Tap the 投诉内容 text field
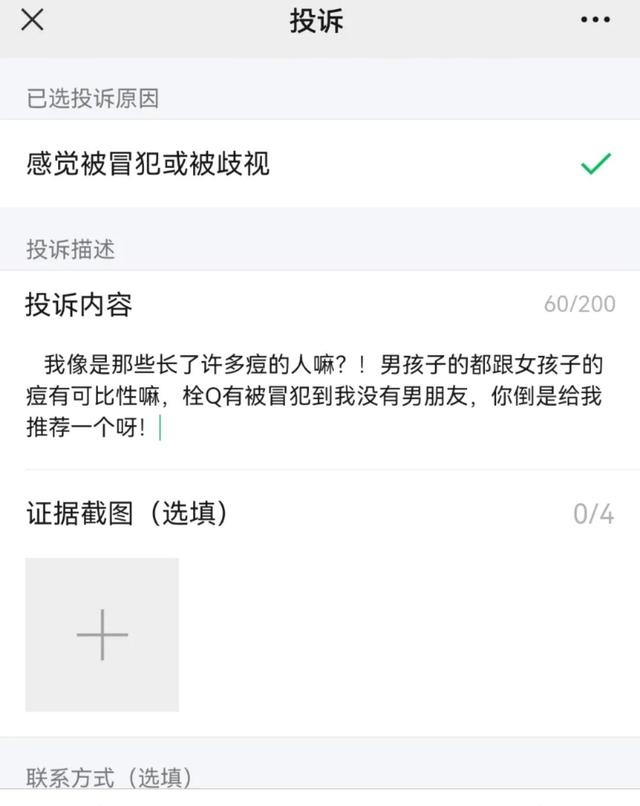This screenshot has height=806, width=640. coord(320,397)
